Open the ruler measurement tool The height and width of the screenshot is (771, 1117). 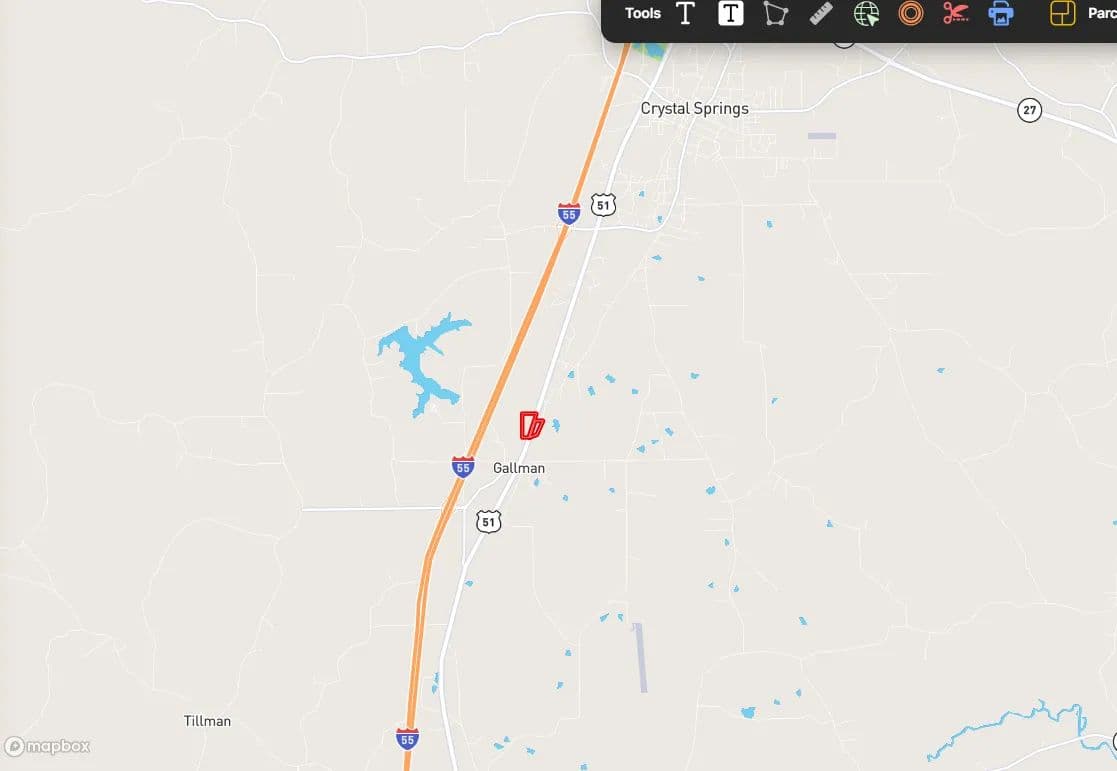pos(821,13)
